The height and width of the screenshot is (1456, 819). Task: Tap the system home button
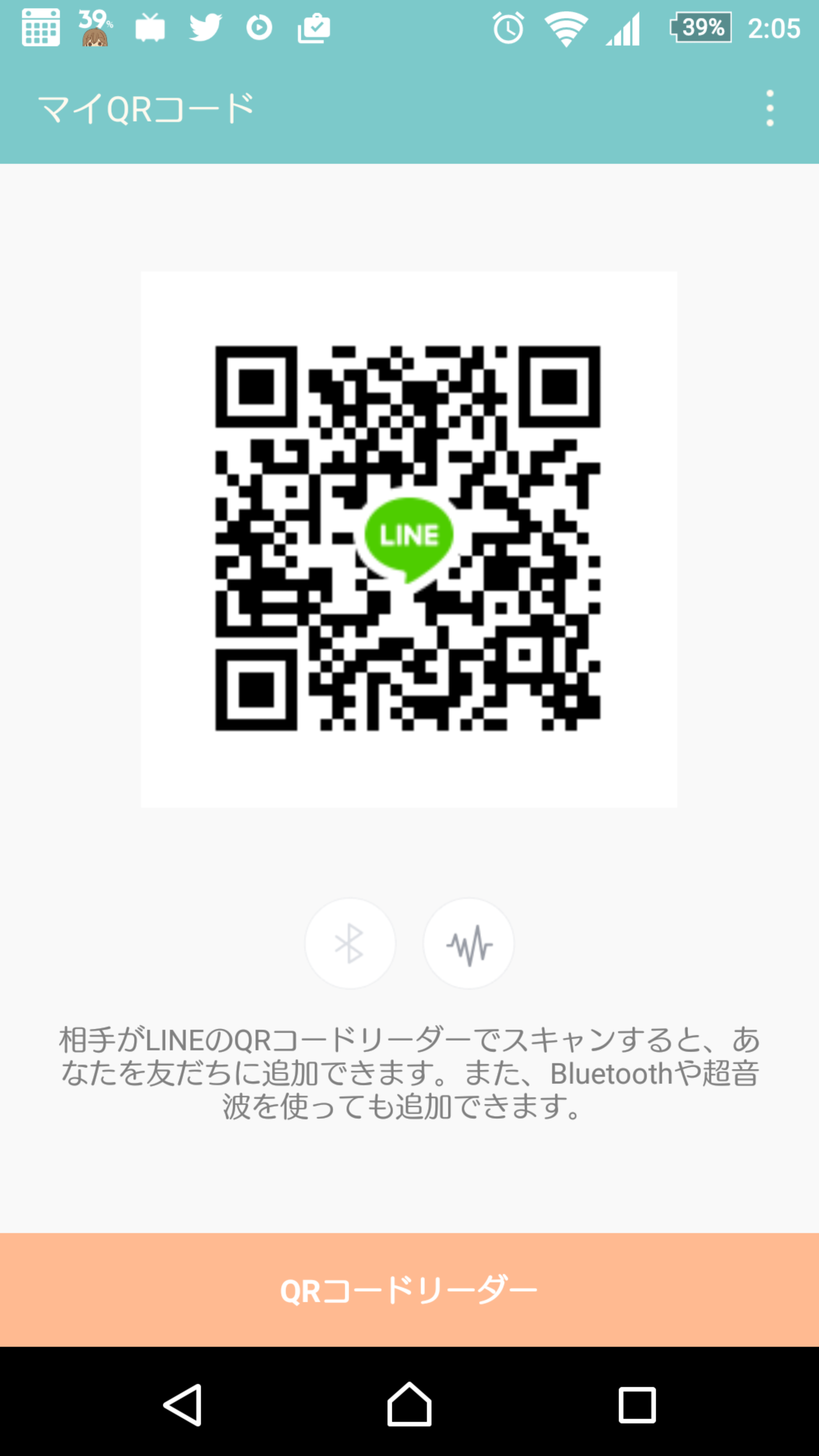click(409, 1404)
